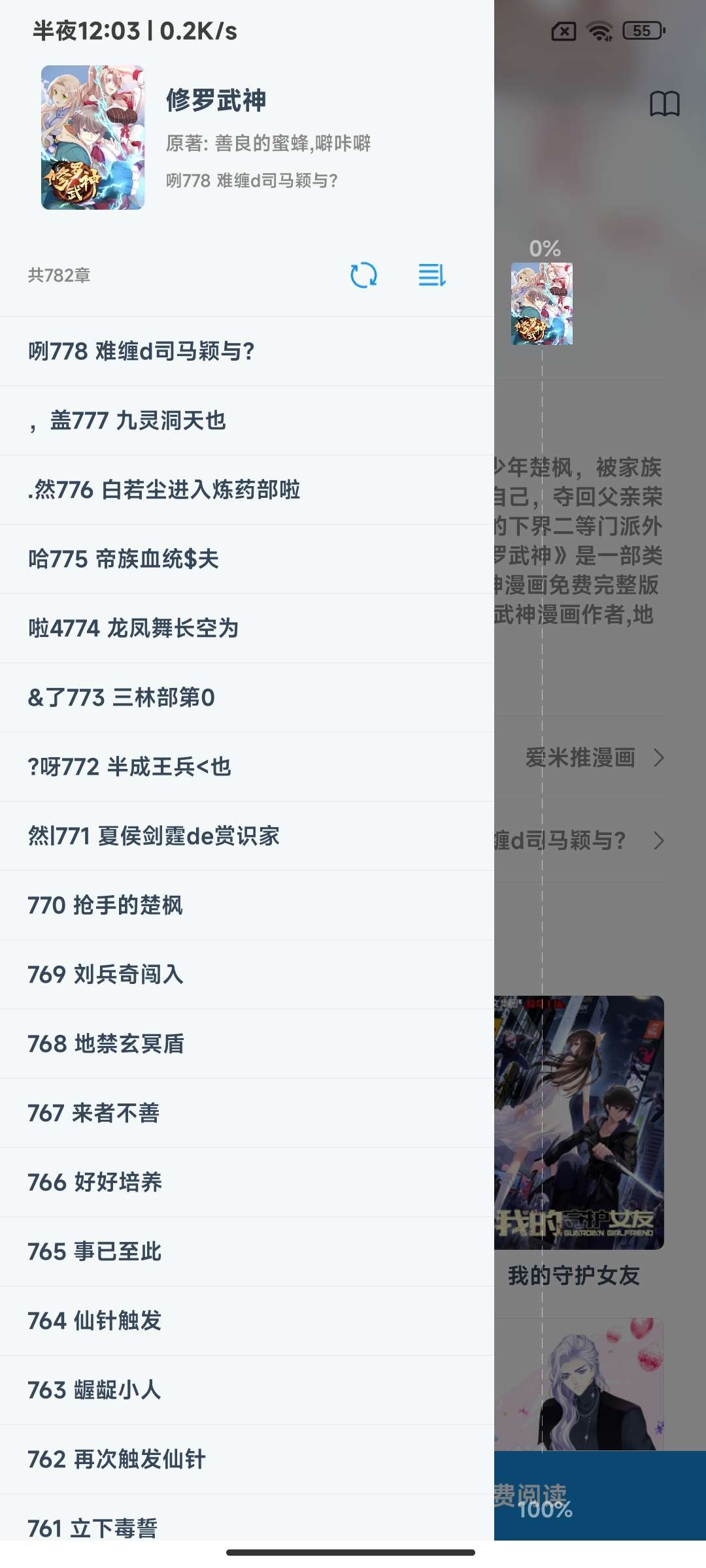Image resolution: width=706 pixels, height=1568 pixels.
Task: Reverse the chapter sort order
Action: 432,275
